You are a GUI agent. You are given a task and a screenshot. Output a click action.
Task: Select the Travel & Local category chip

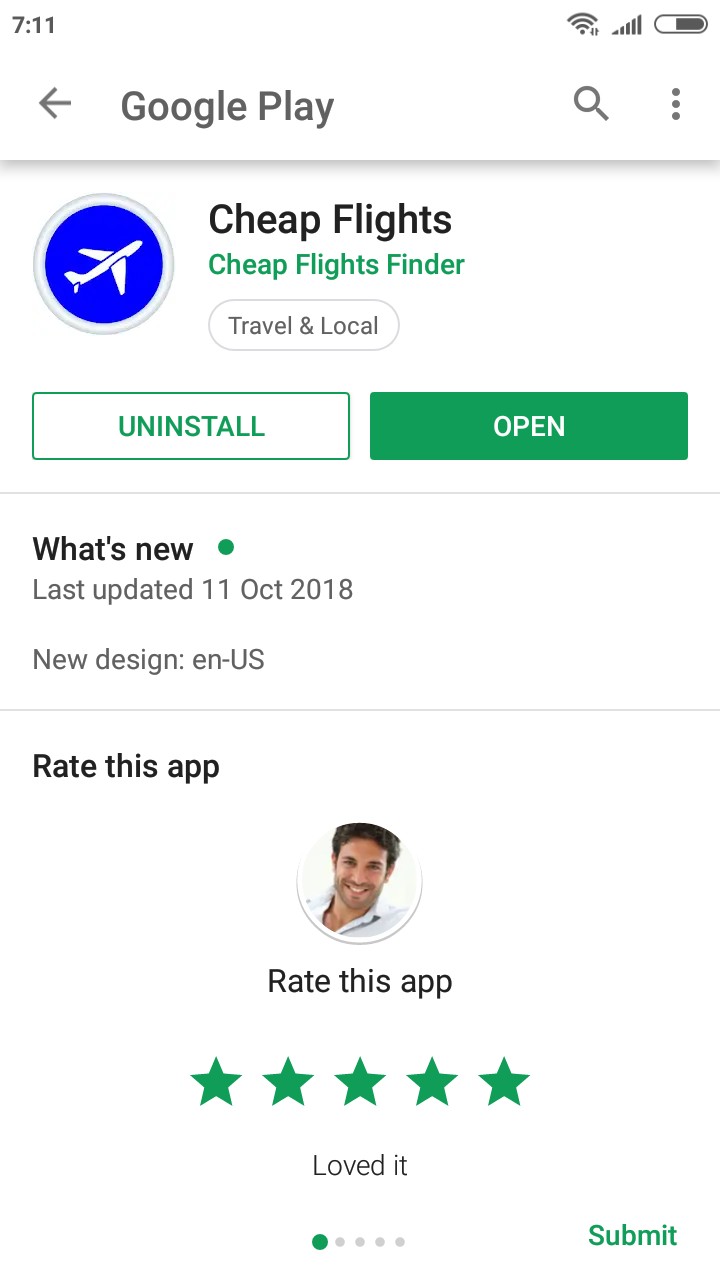point(303,326)
